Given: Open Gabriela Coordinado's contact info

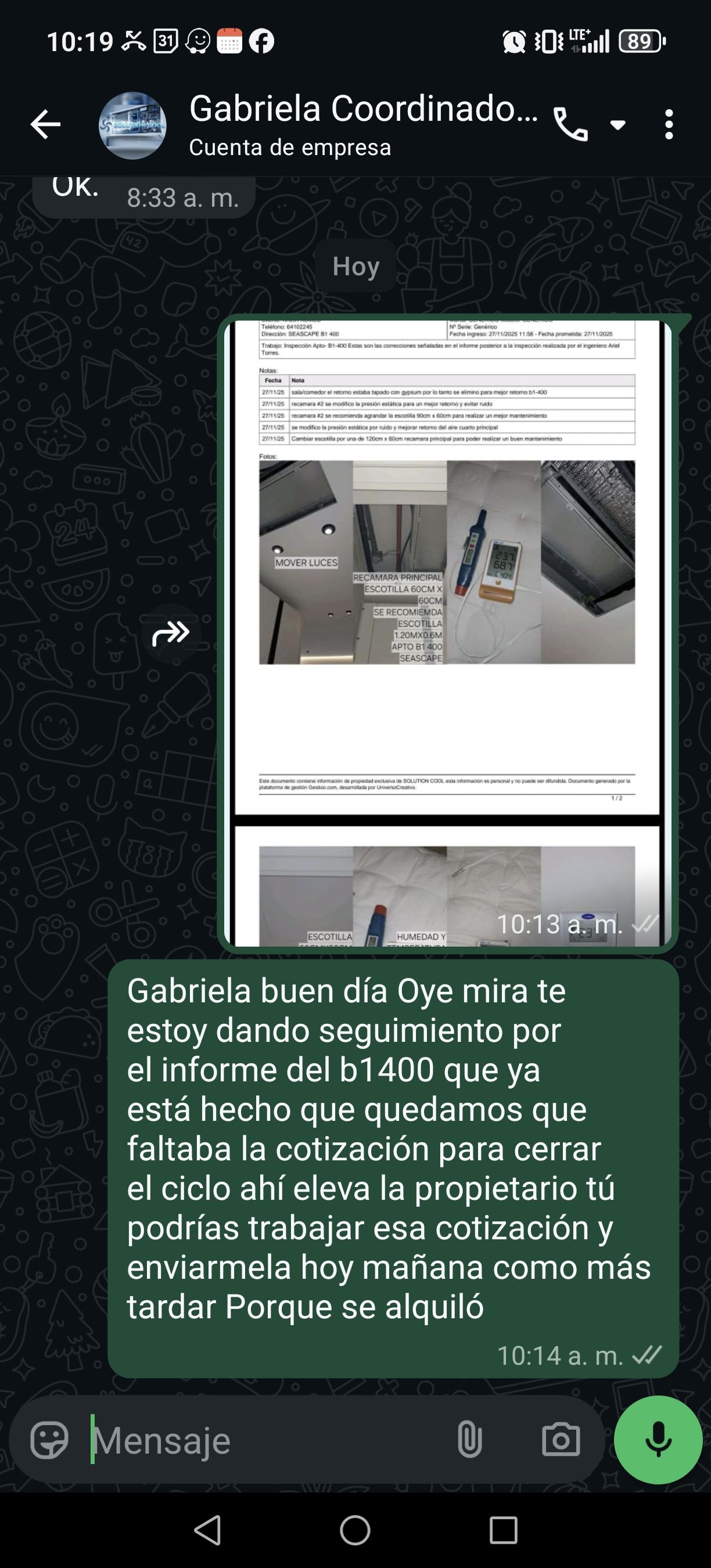Looking at the screenshot, I should pyautogui.click(x=362, y=124).
